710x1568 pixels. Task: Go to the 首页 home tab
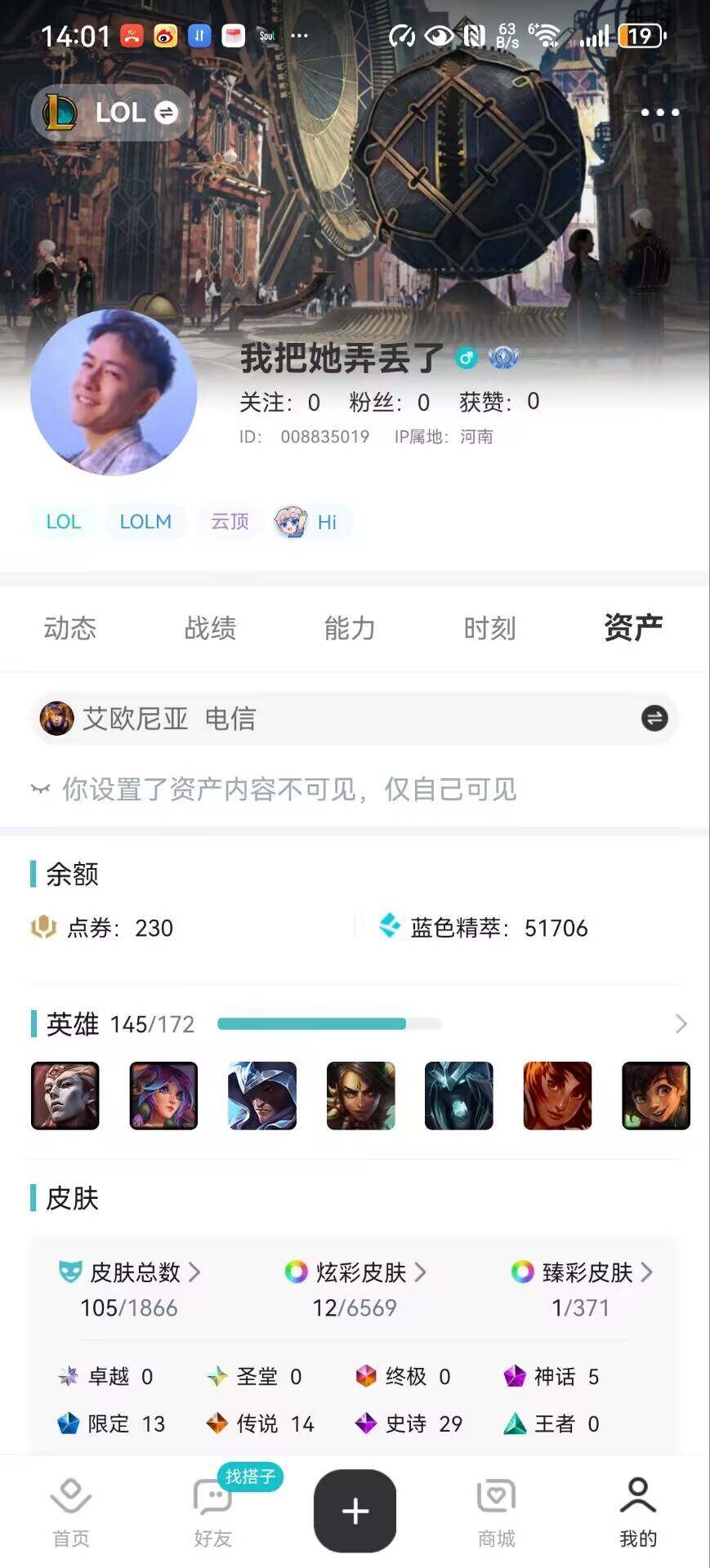71,1512
